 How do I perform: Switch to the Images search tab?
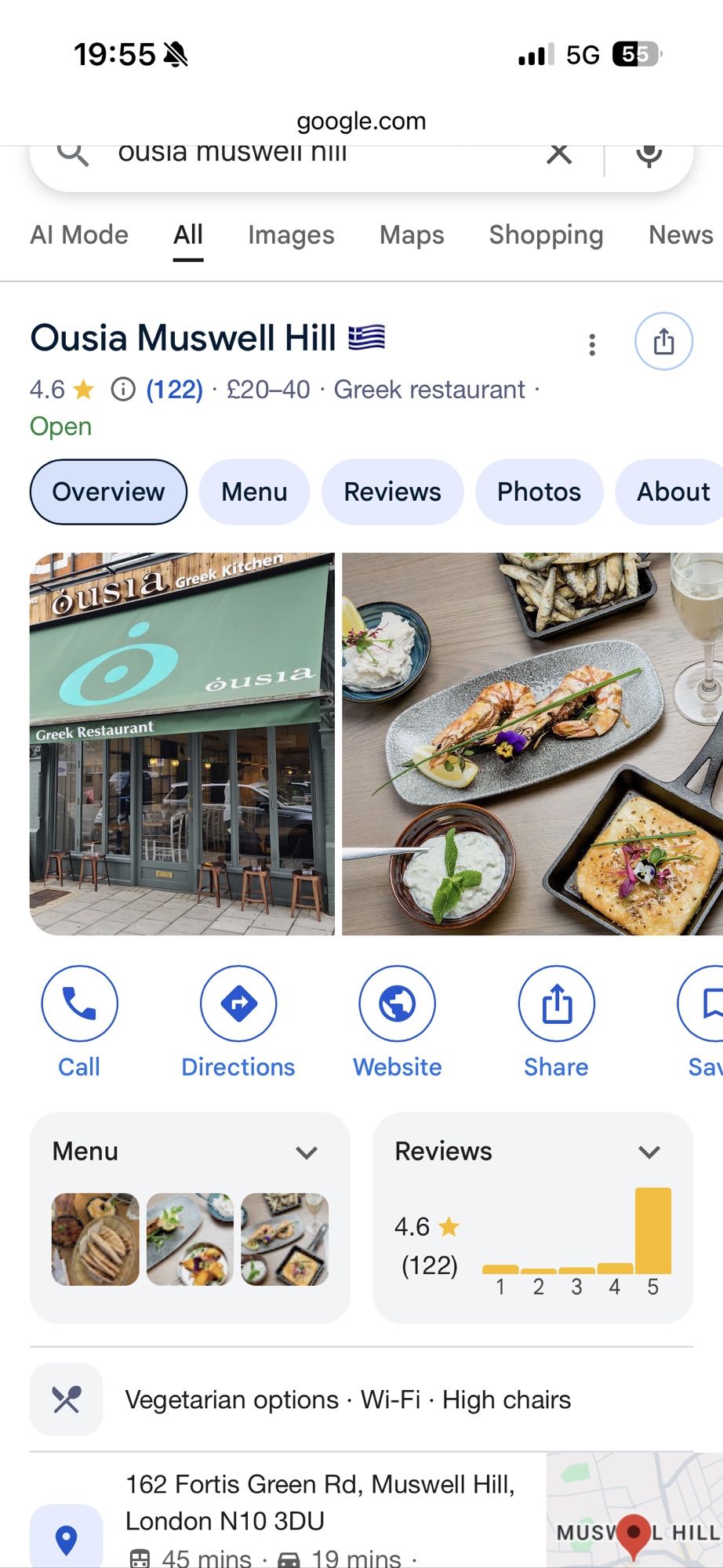[291, 235]
